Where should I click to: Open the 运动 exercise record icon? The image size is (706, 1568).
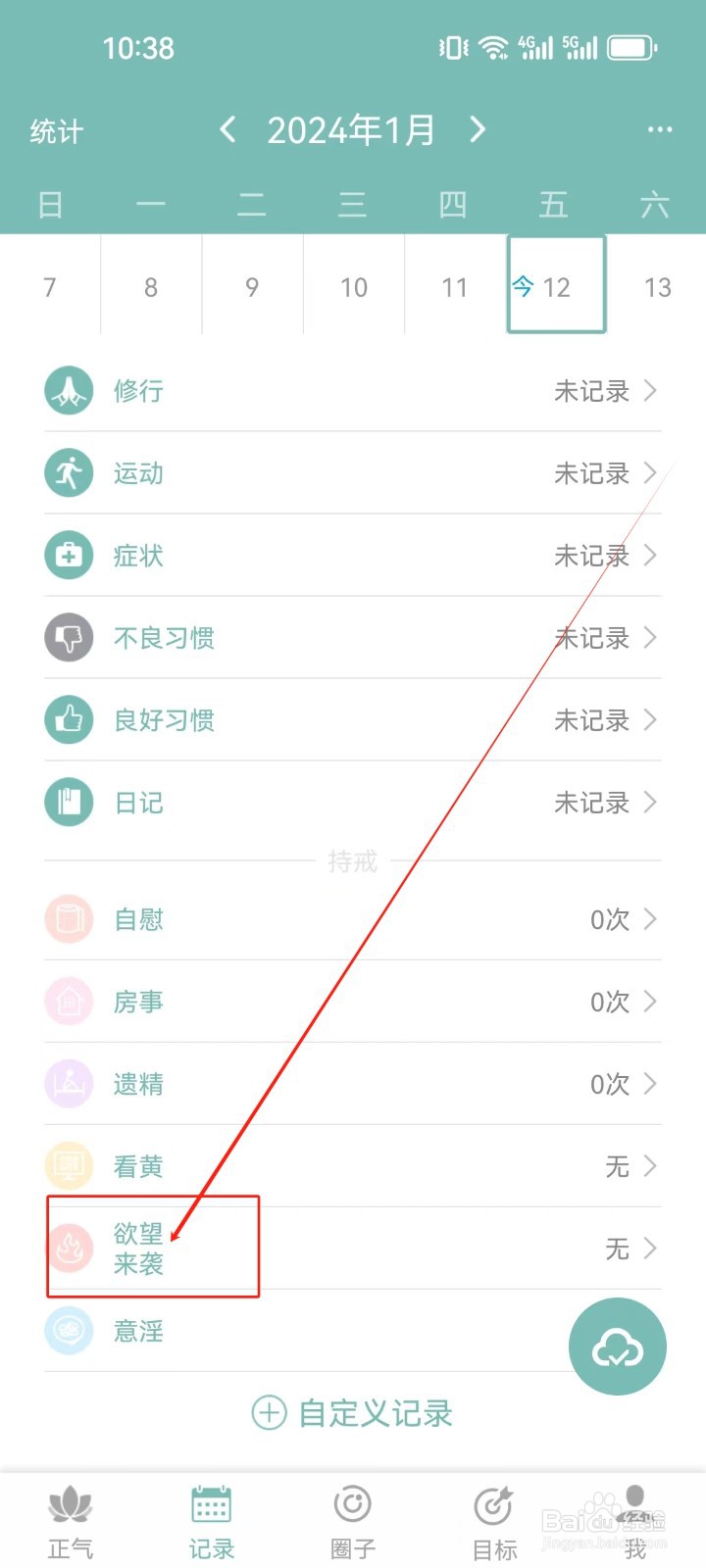[x=68, y=472]
